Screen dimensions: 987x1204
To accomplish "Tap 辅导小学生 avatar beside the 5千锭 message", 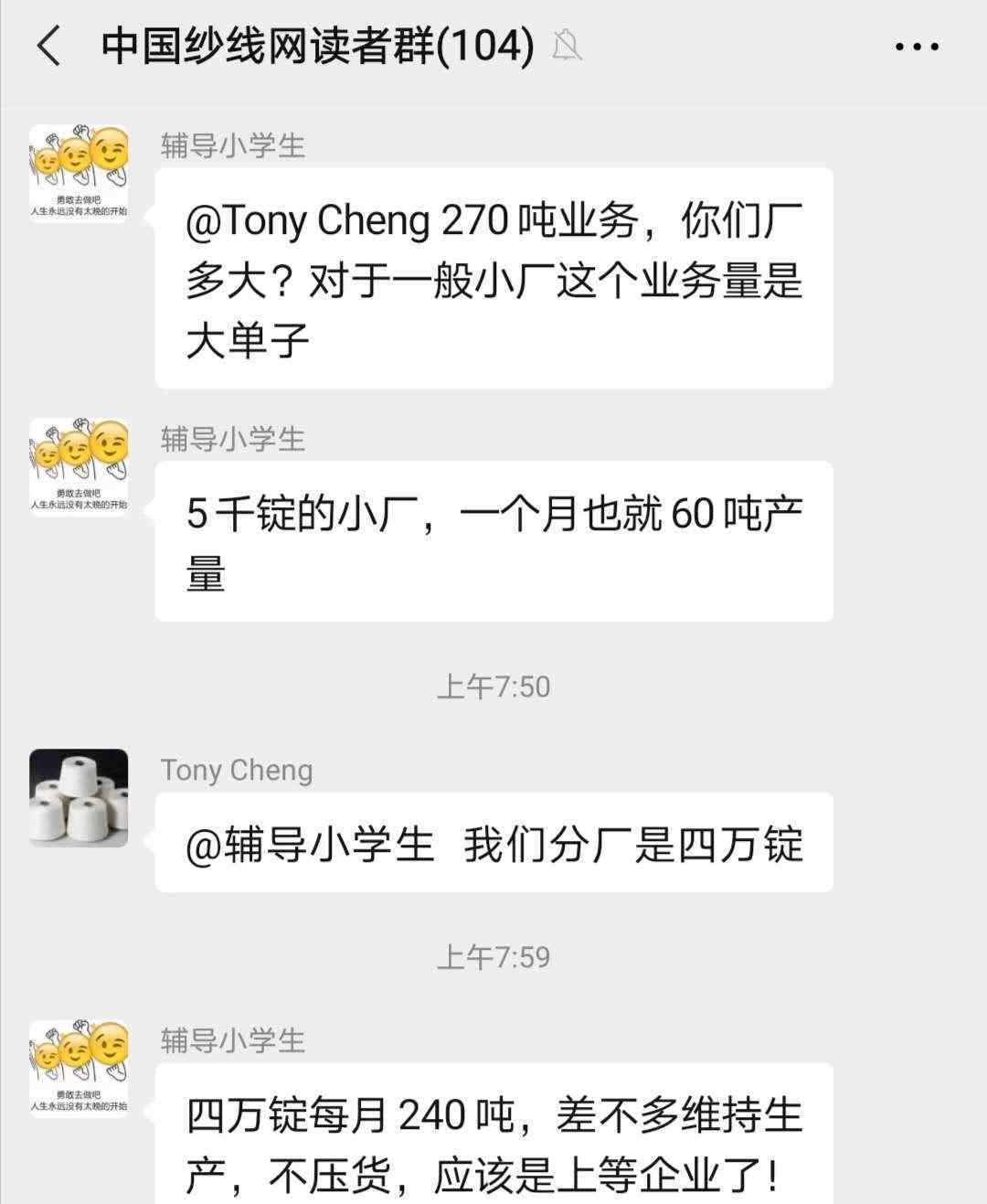I will [x=79, y=467].
